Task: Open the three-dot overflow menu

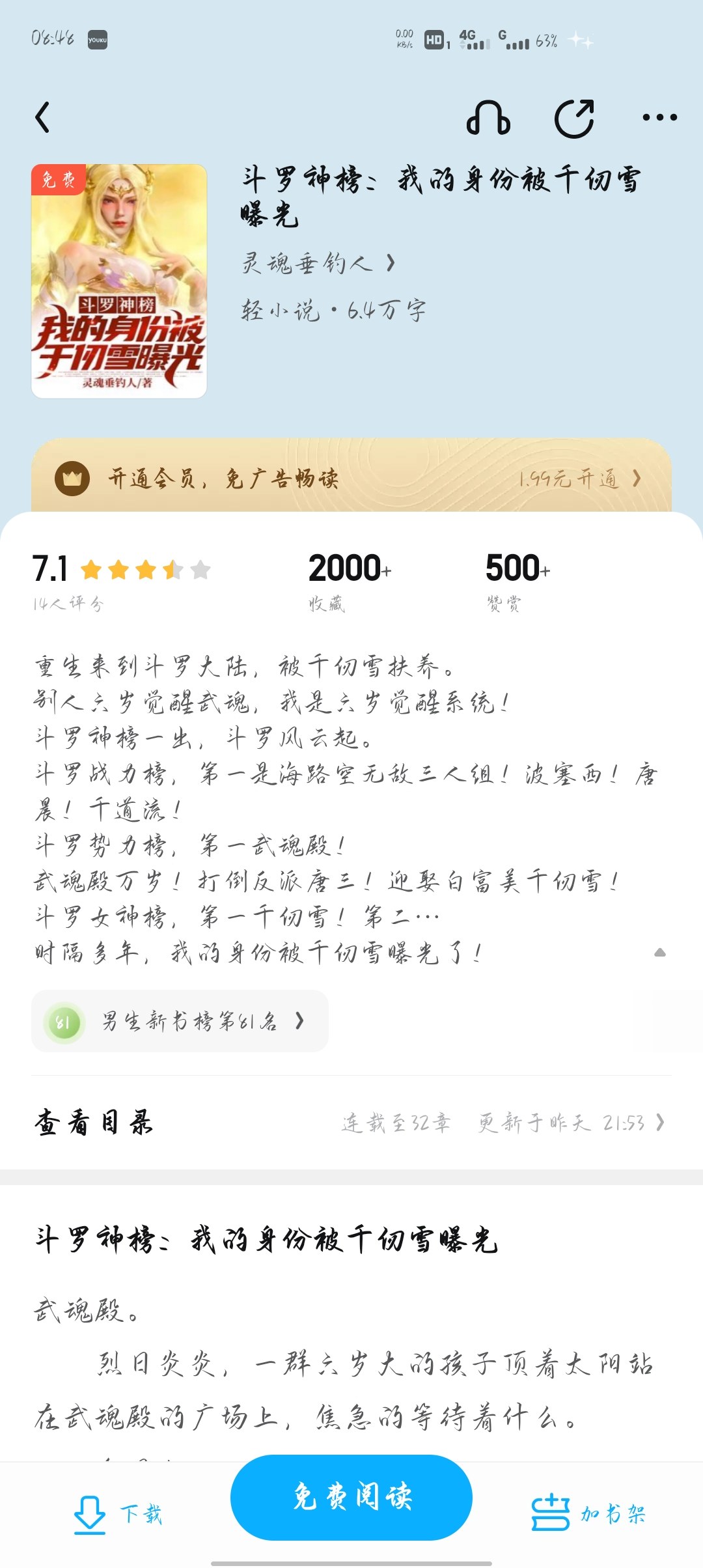Action: 659,118
